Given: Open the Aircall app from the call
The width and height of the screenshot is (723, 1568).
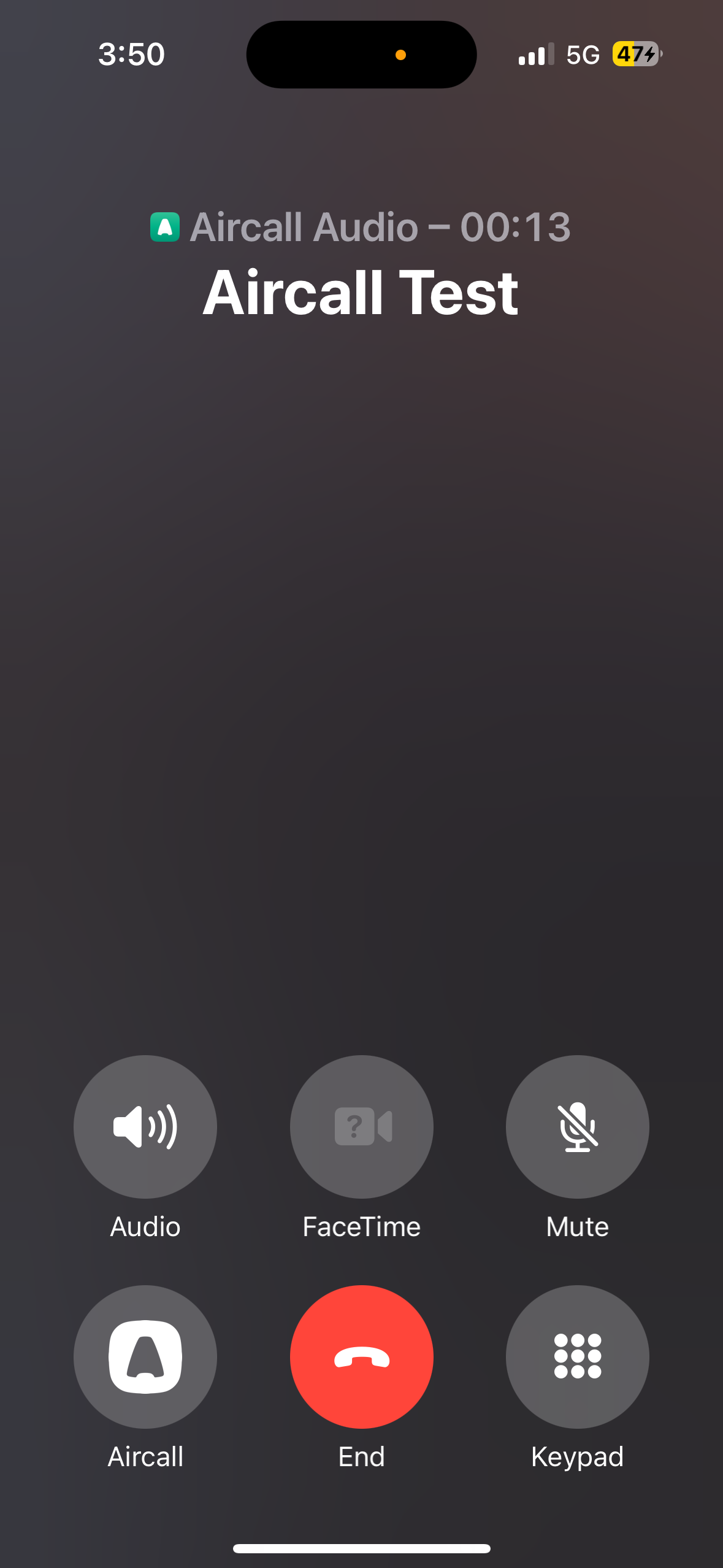Looking at the screenshot, I should tap(145, 1356).
